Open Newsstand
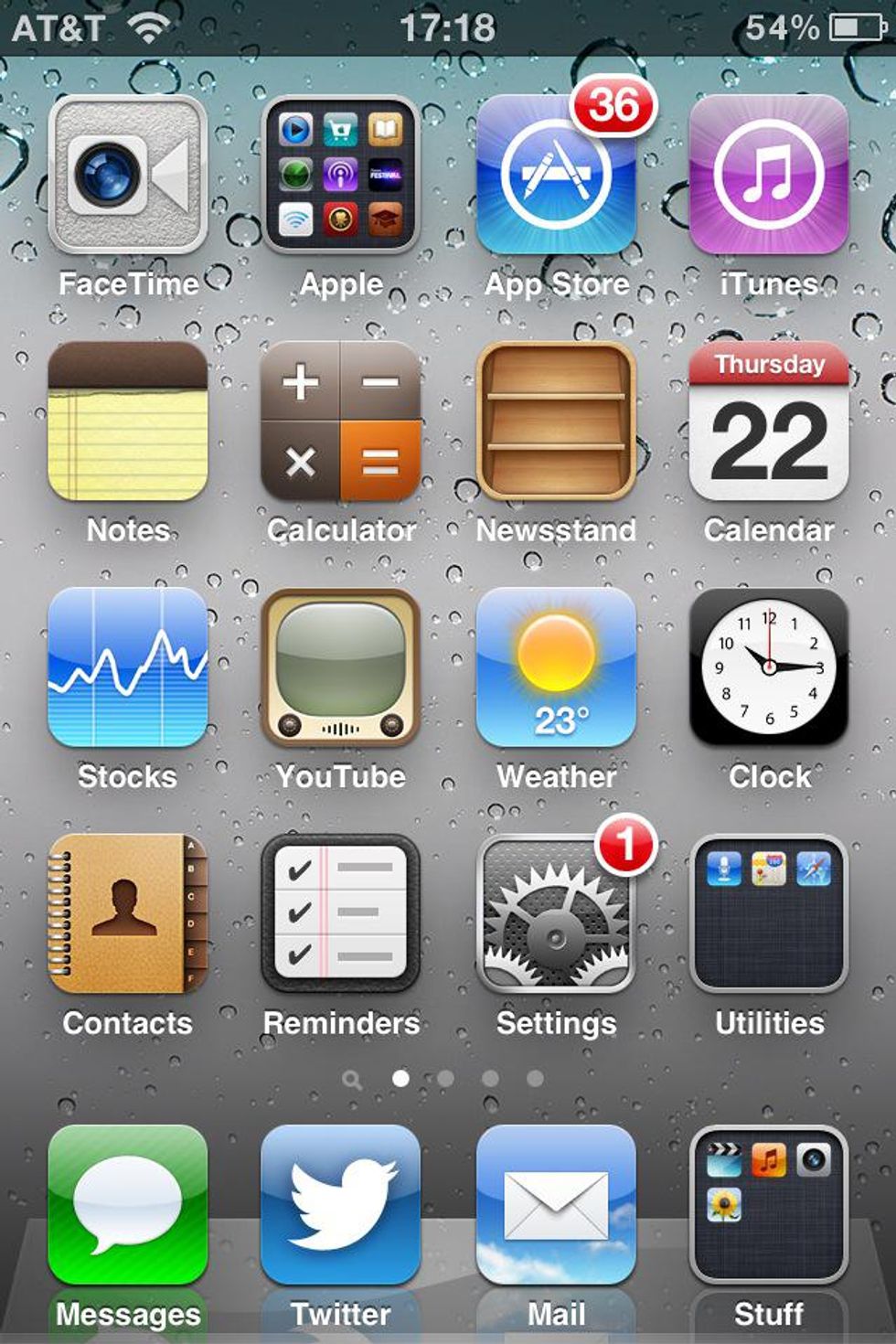 [556, 421]
